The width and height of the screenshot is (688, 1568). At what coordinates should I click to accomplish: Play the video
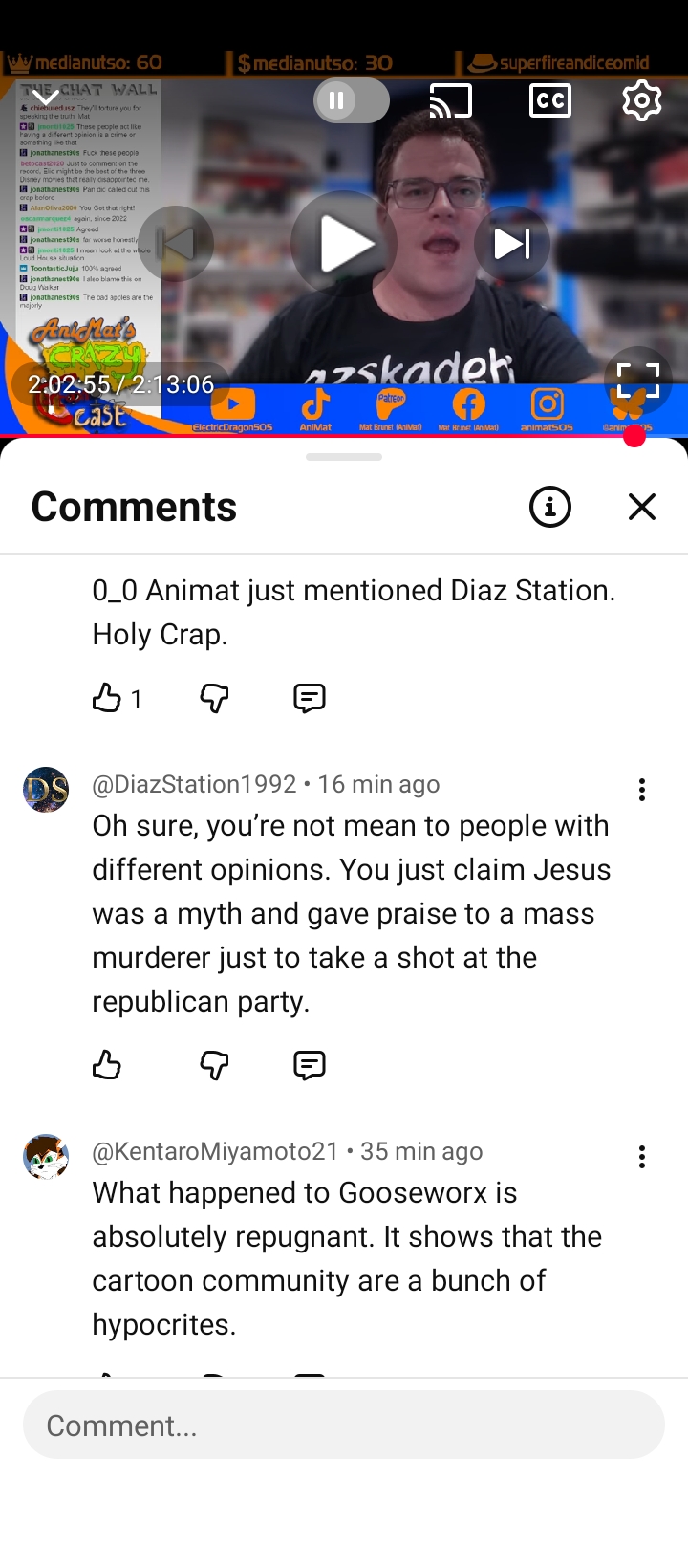344,244
